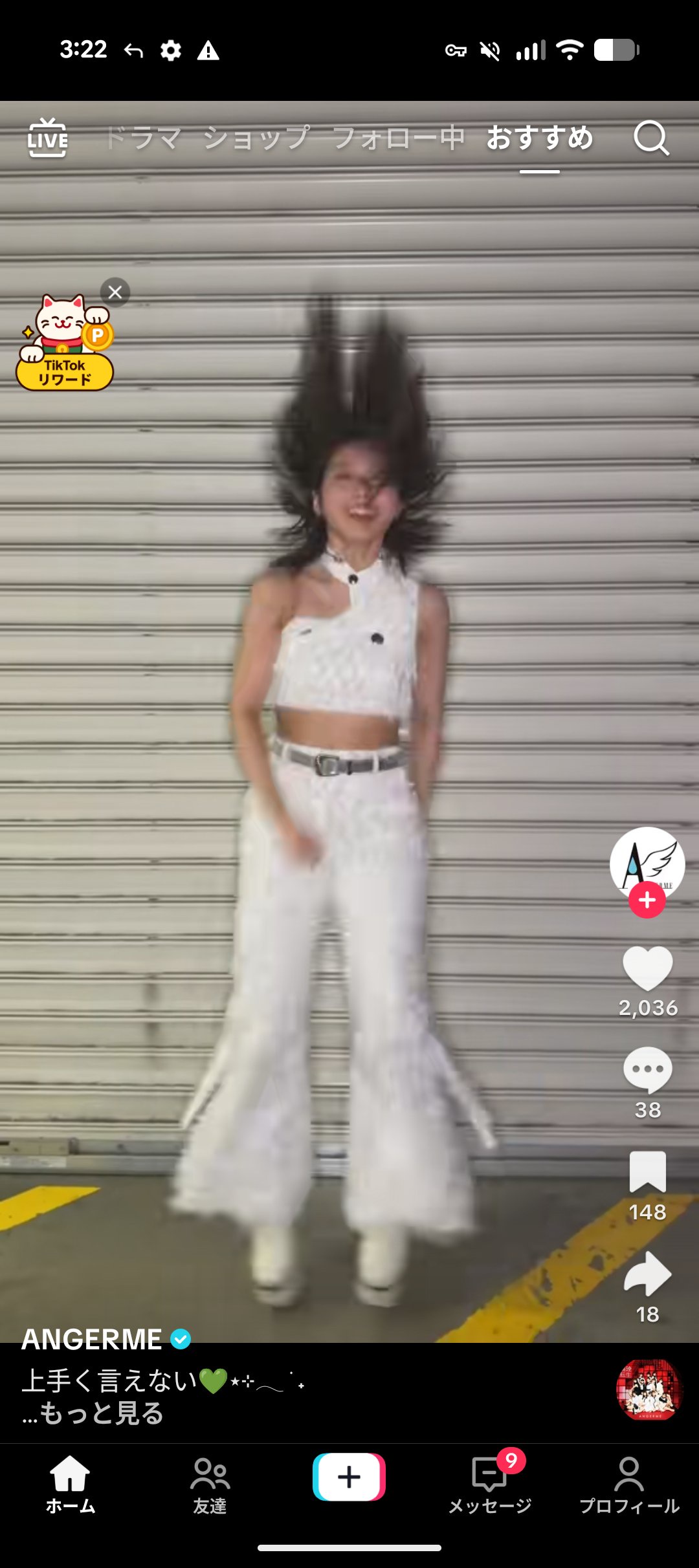Switch to the フォロー中 tab
This screenshot has height=1568, width=699.
click(399, 138)
